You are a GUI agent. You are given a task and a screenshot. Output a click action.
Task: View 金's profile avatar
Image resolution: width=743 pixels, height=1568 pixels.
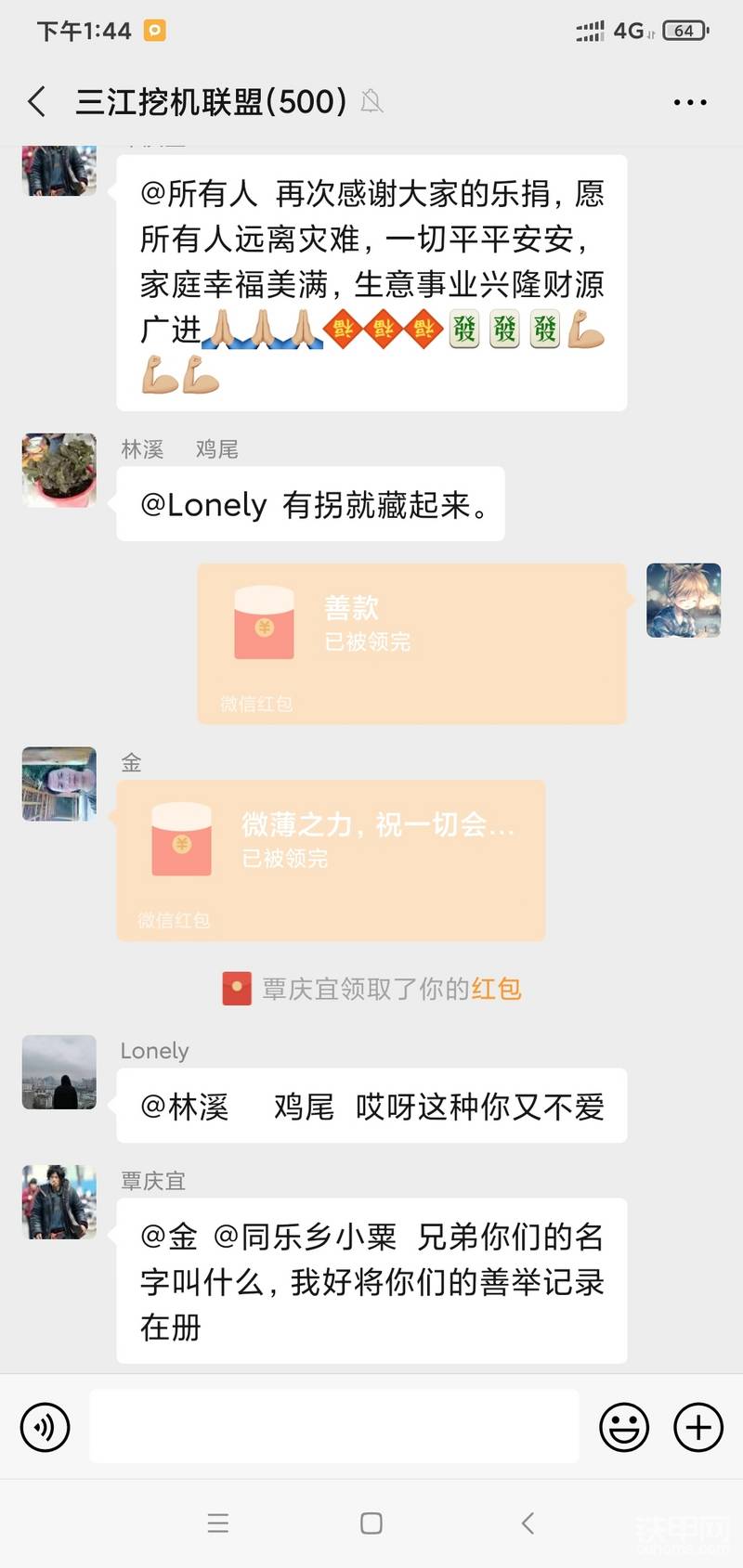pyautogui.click(x=59, y=784)
